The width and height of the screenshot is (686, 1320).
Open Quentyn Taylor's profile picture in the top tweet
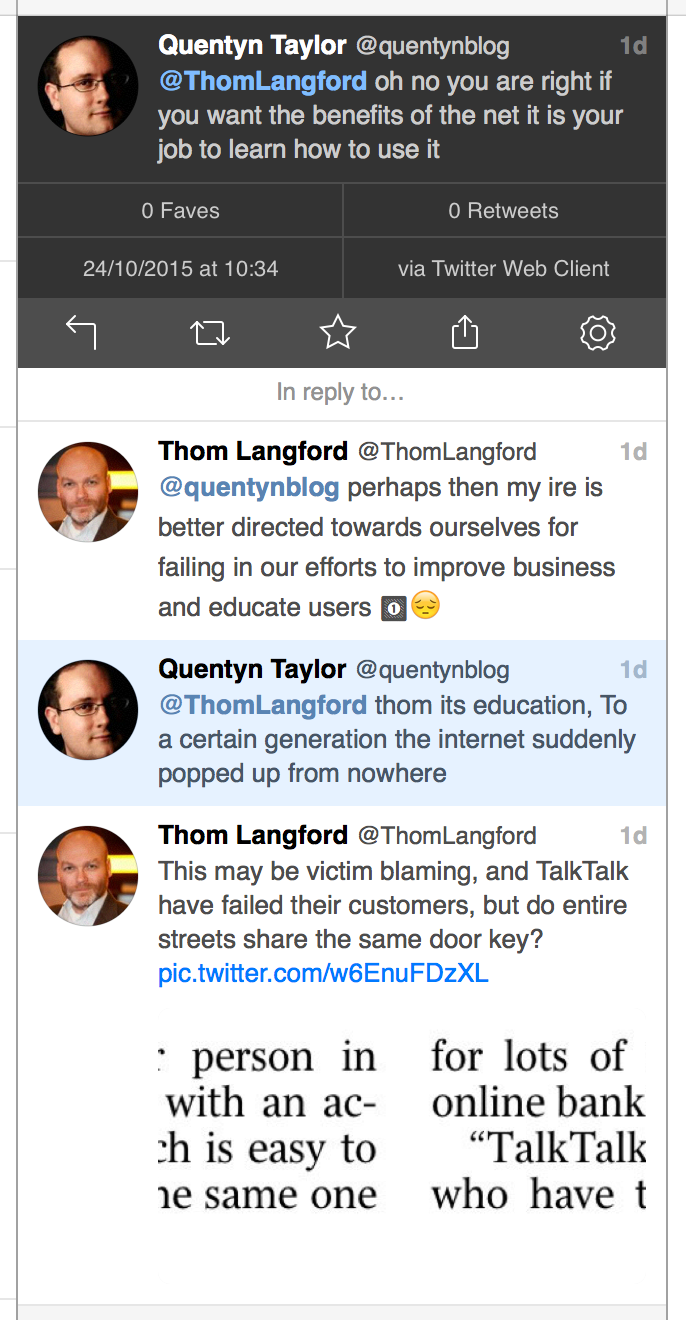[88, 85]
